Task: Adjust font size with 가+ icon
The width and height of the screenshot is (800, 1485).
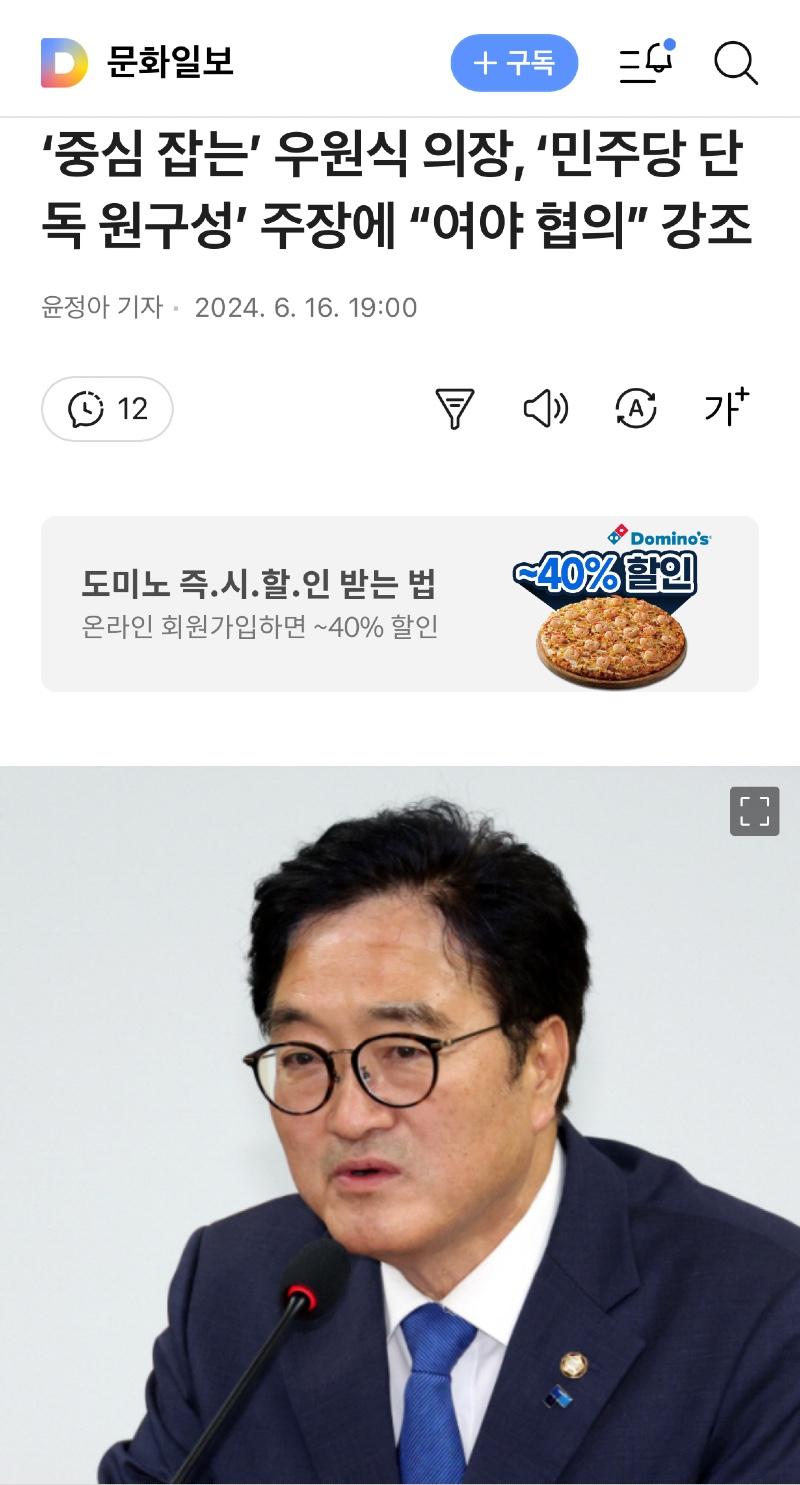Action: tap(726, 408)
